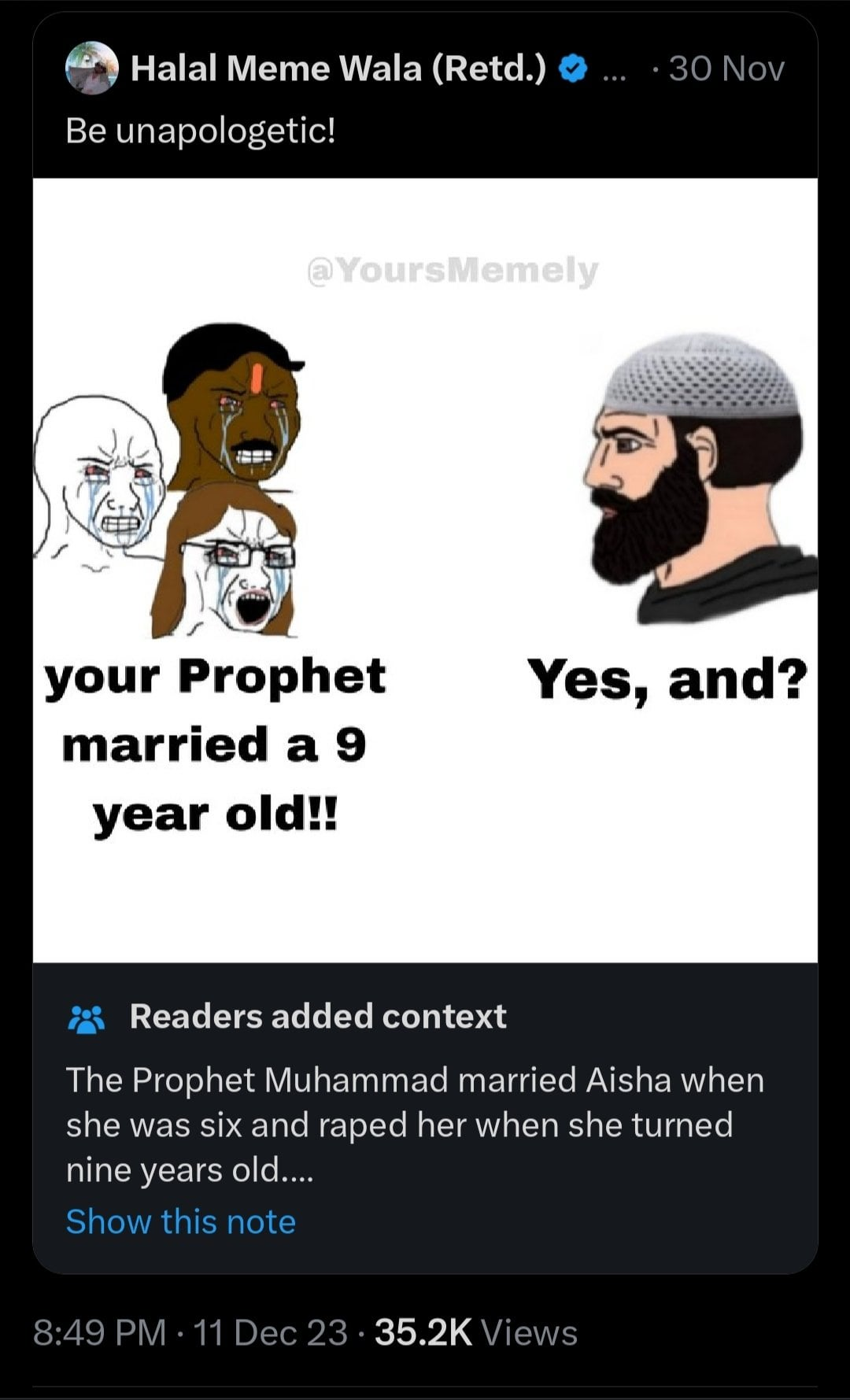The height and width of the screenshot is (1400, 850).
Task: Open Halal Meme Wala (Retd.) account name
Action: [338, 68]
